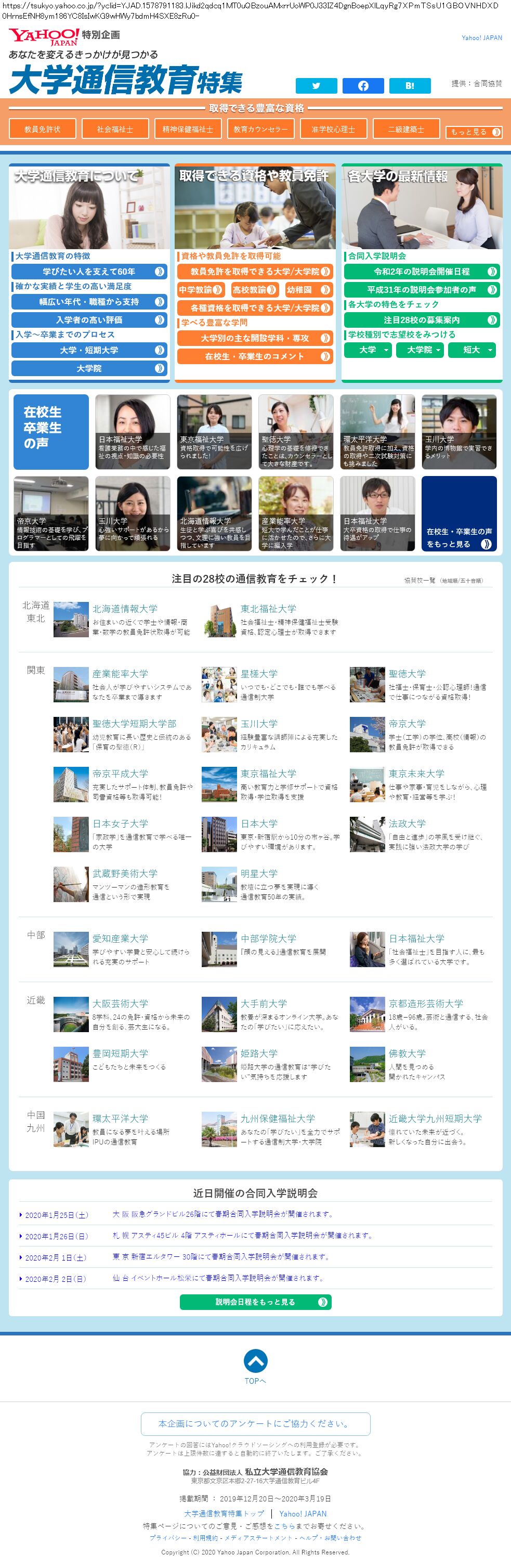The width and height of the screenshot is (511, 1568).
Task: View 令和2年の説明会開催日程
Action: click(x=422, y=272)
